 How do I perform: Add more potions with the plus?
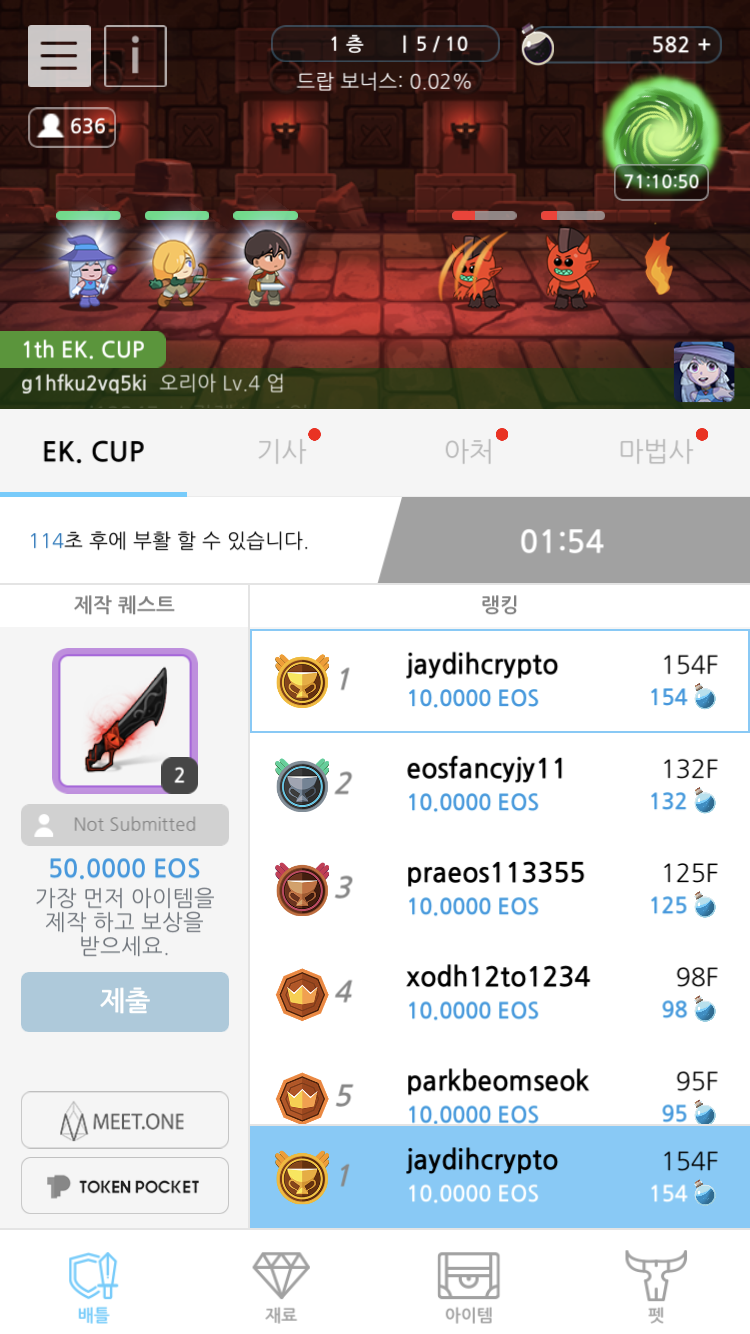click(x=704, y=44)
